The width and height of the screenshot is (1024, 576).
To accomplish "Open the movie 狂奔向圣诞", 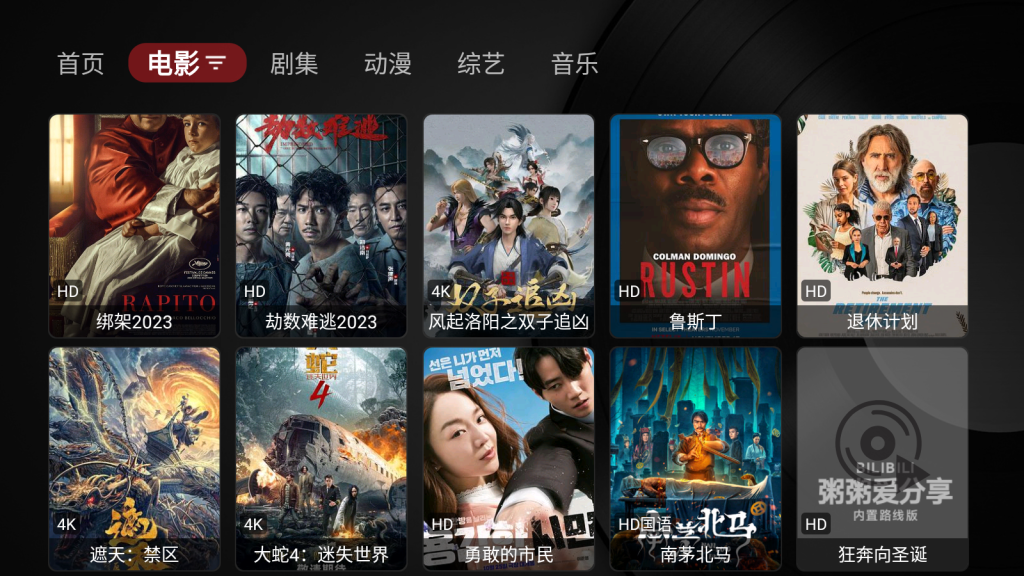I will pos(882,459).
